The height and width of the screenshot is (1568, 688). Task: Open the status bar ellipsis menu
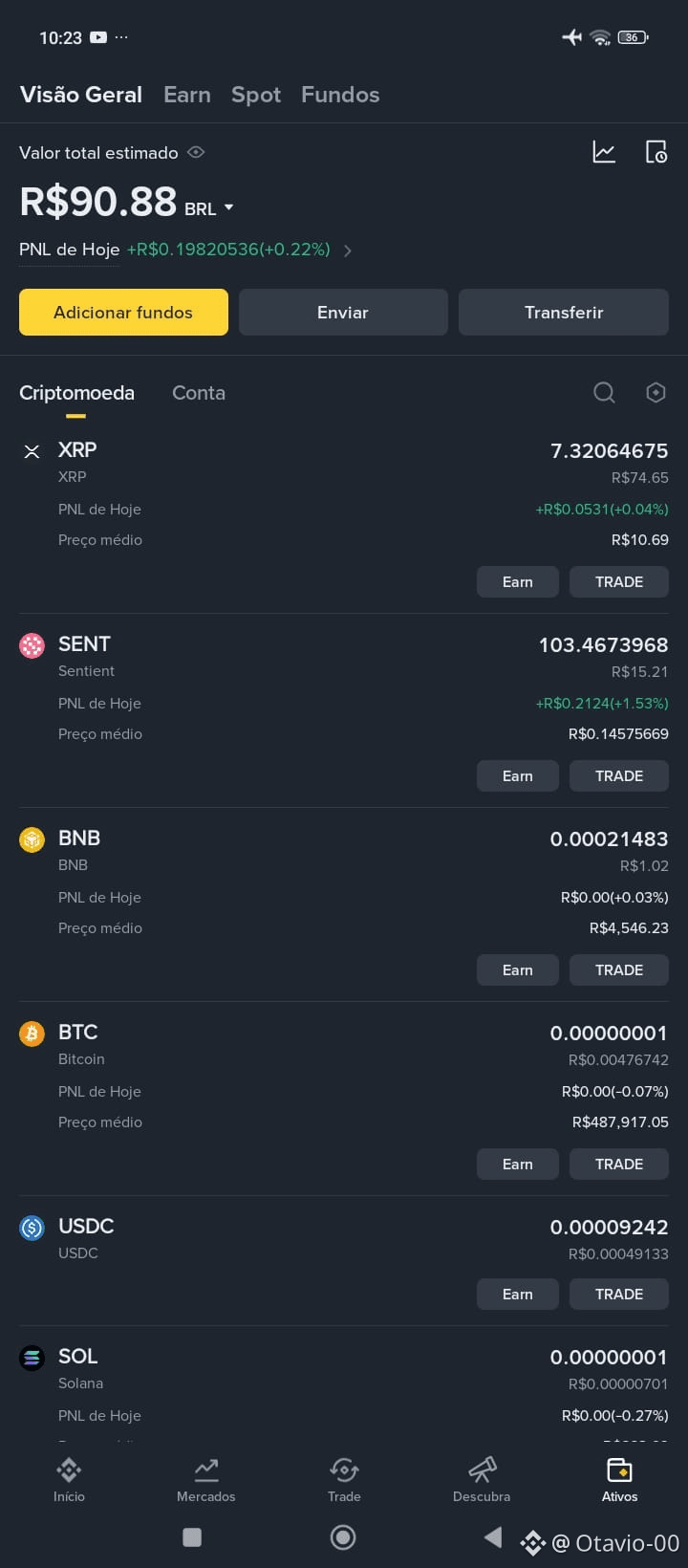pos(121,37)
